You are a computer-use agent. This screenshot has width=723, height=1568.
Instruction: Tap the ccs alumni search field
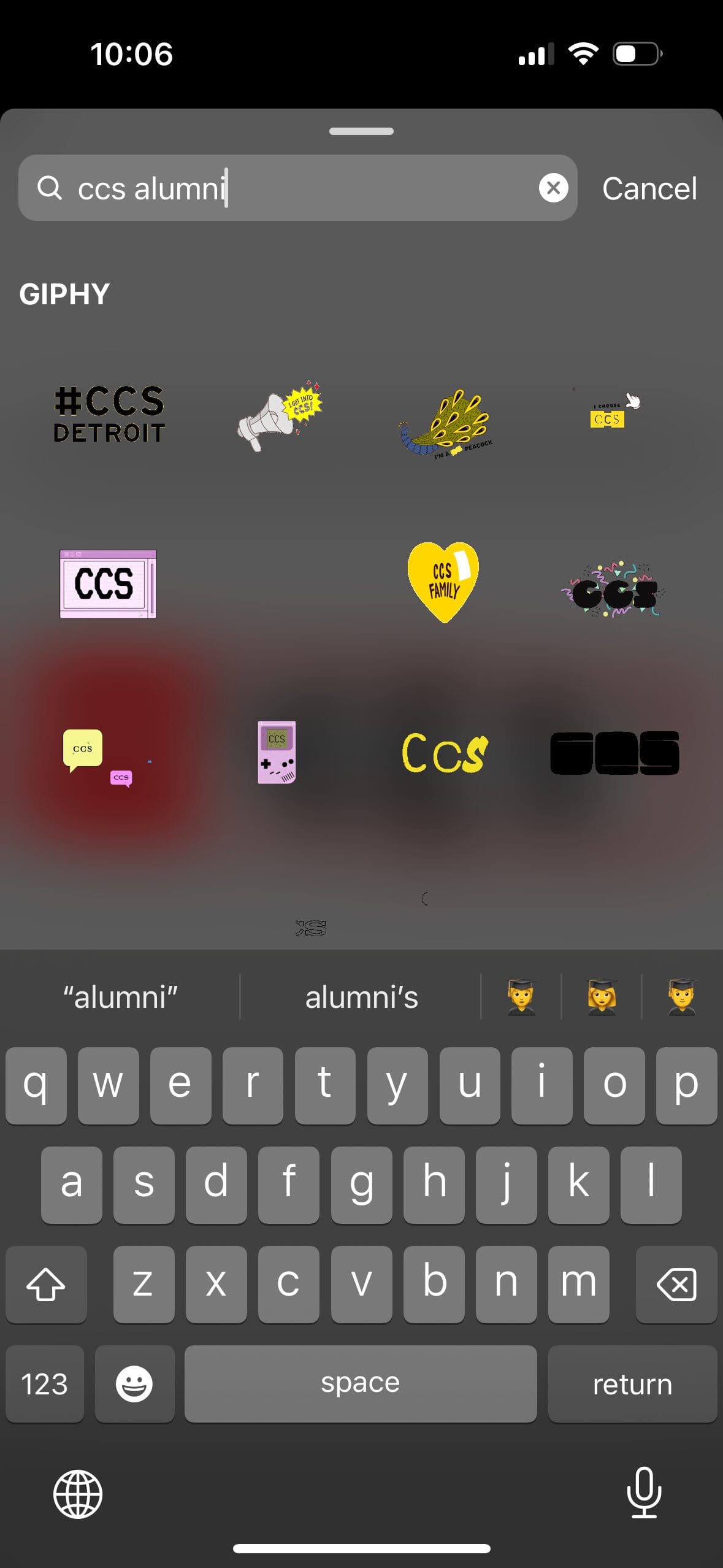[298, 188]
